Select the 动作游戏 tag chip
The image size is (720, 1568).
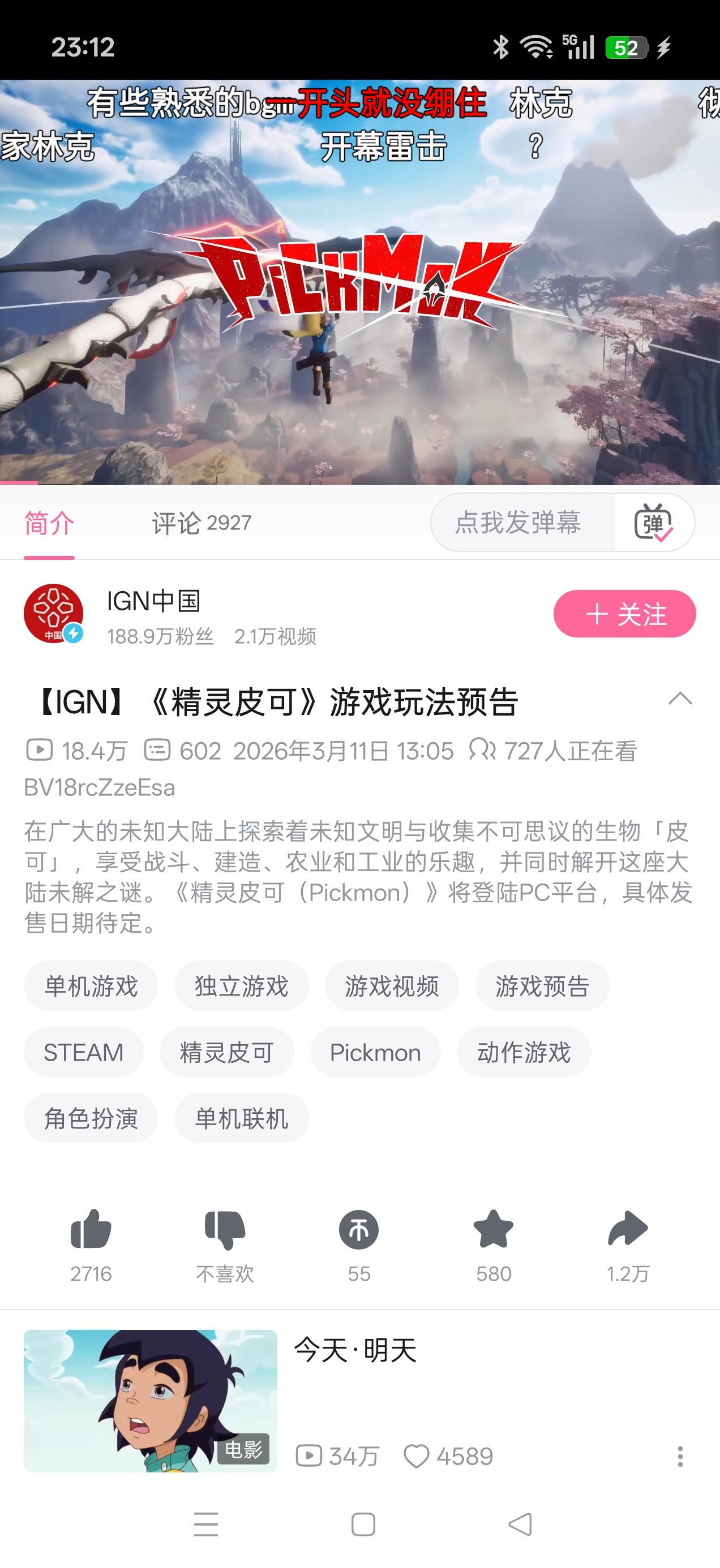click(x=524, y=1053)
